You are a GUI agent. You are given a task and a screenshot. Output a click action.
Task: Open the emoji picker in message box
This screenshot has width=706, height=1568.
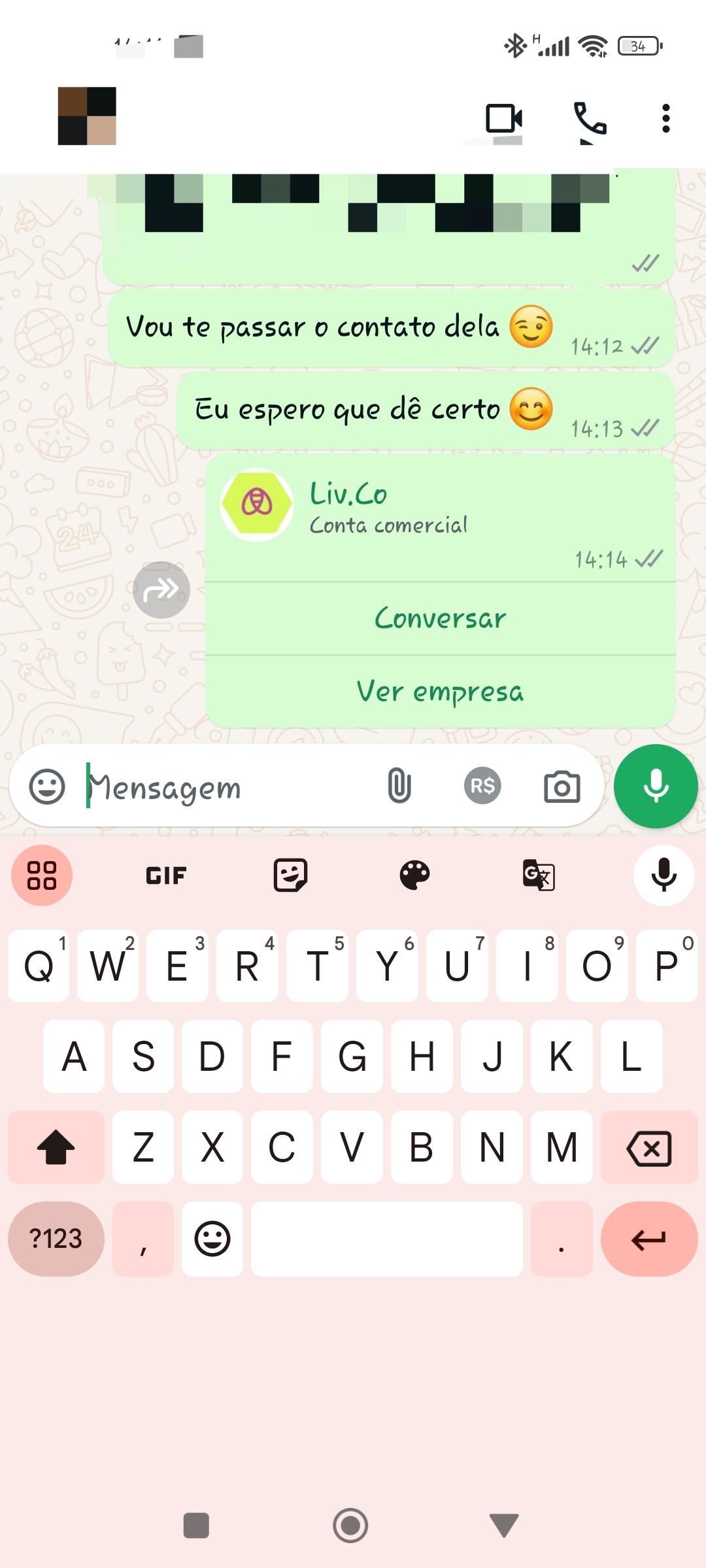(47, 786)
